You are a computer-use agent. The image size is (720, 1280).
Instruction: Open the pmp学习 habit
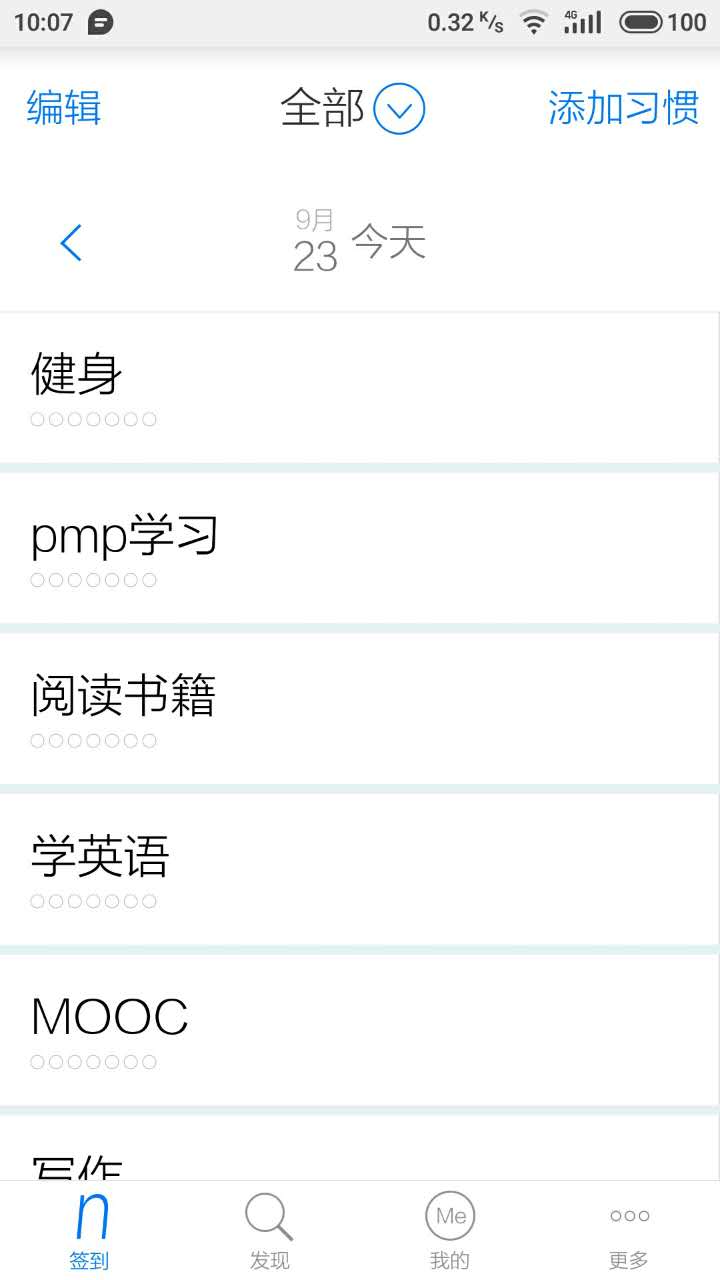click(360, 549)
